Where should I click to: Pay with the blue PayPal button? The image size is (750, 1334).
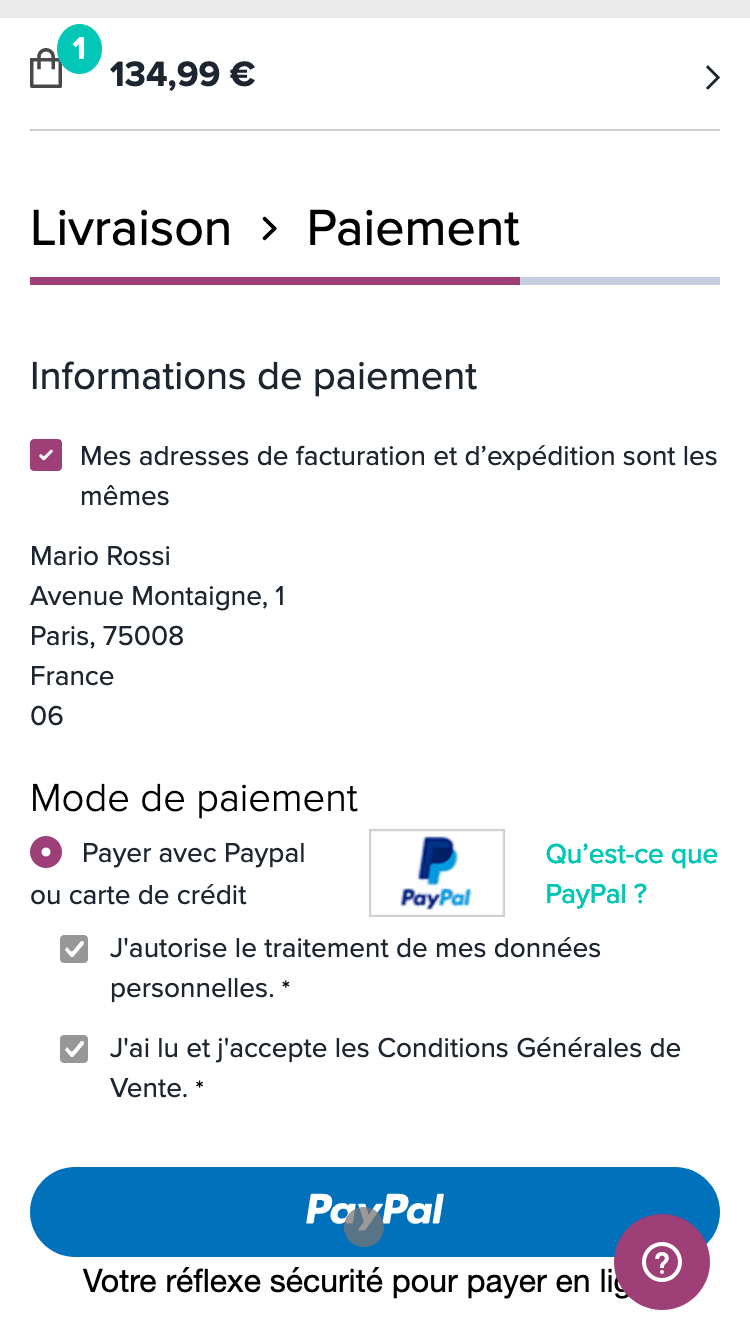point(375,1211)
